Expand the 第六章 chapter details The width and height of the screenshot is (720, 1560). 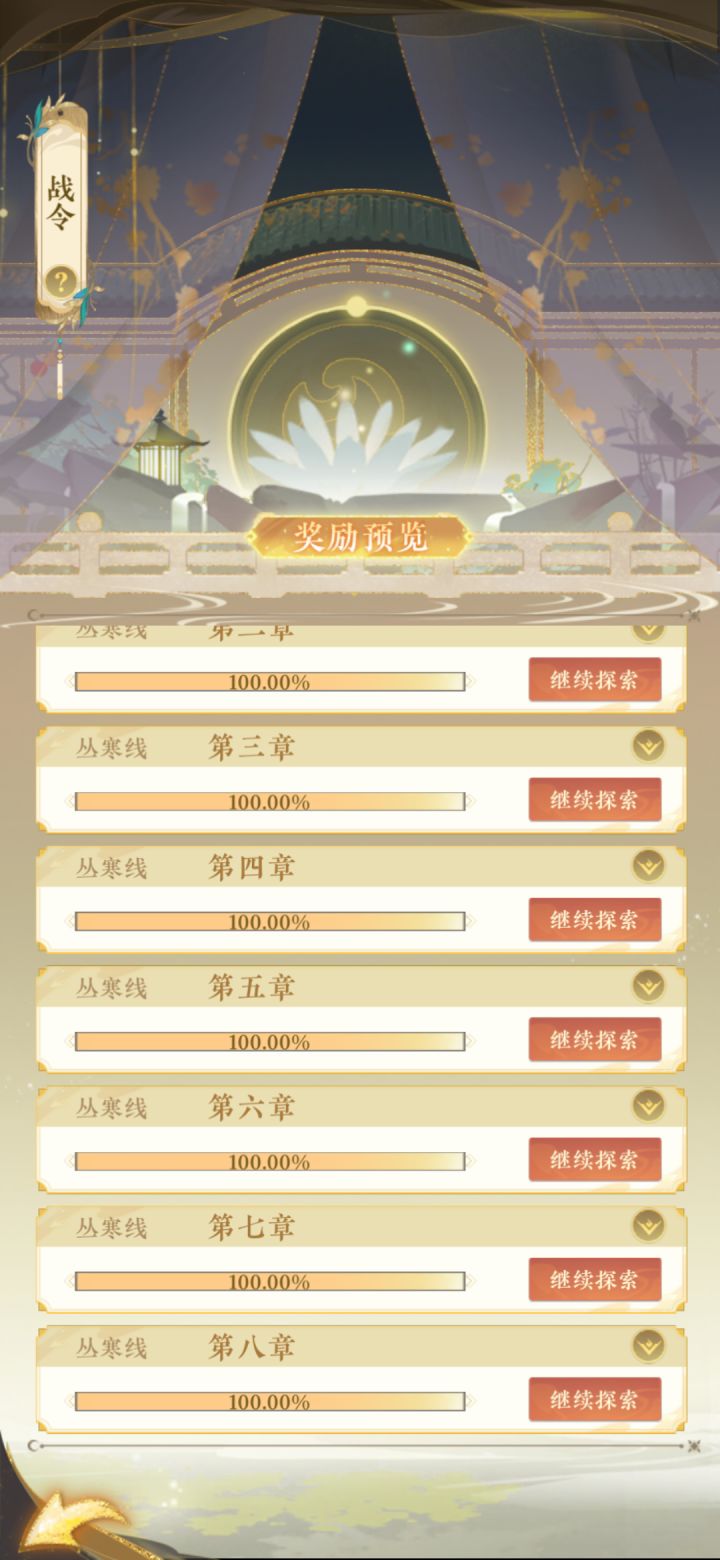646,1107
